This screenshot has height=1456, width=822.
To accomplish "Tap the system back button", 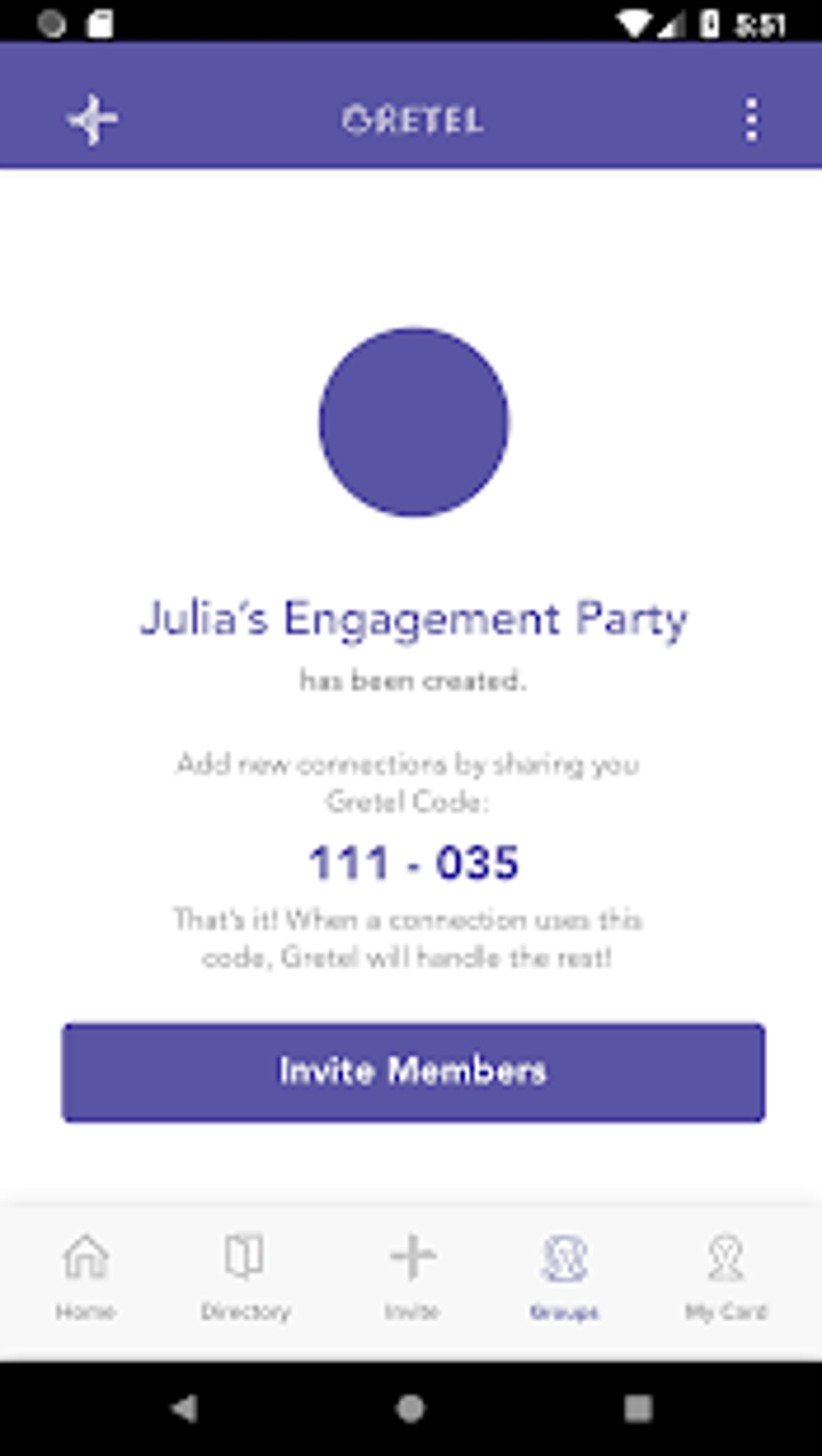I will pos(185,1408).
